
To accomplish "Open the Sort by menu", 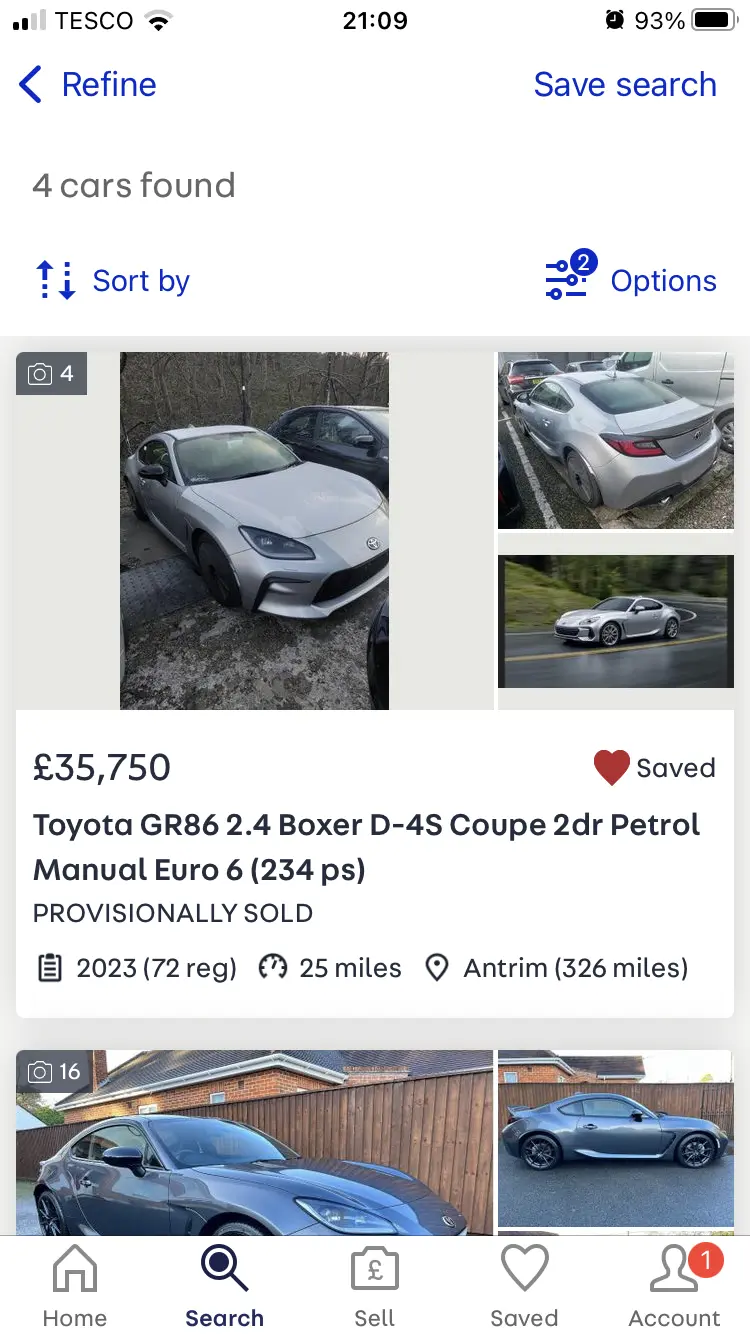I will pyautogui.click(x=112, y=281).
